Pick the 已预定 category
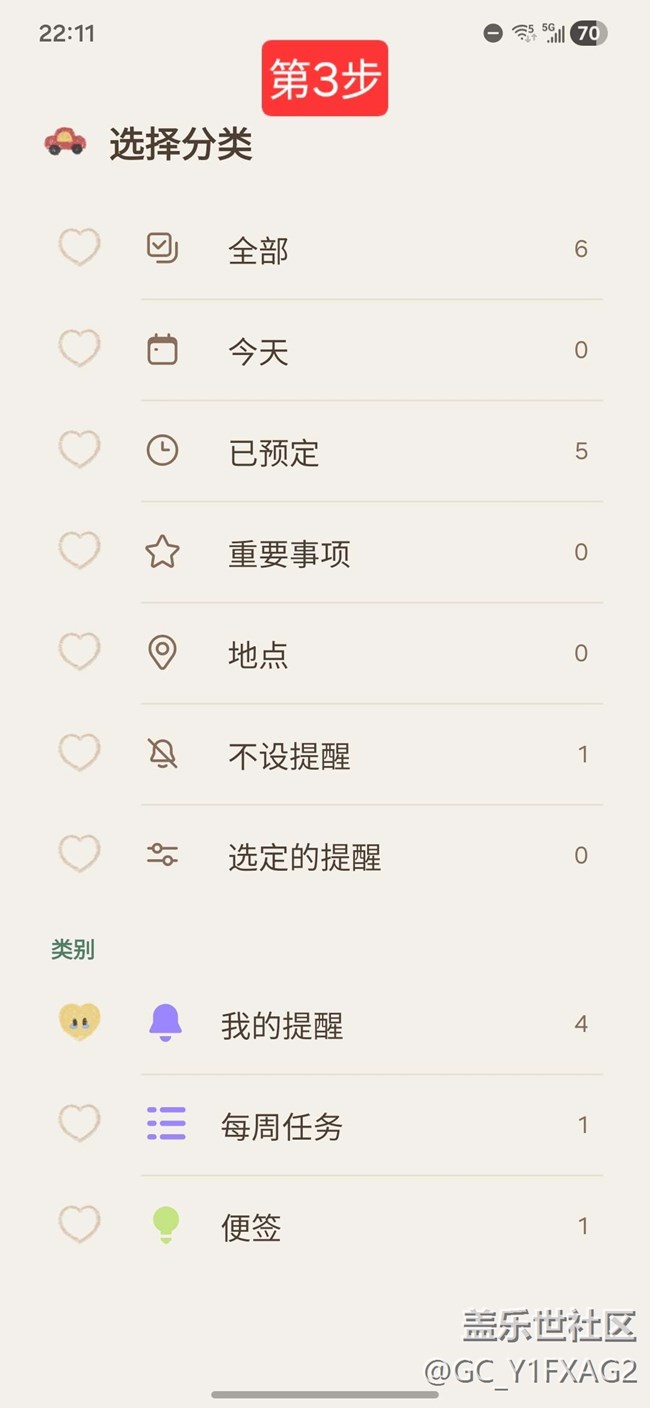This screenshot has width=650, height=1408. click(273, 452)
